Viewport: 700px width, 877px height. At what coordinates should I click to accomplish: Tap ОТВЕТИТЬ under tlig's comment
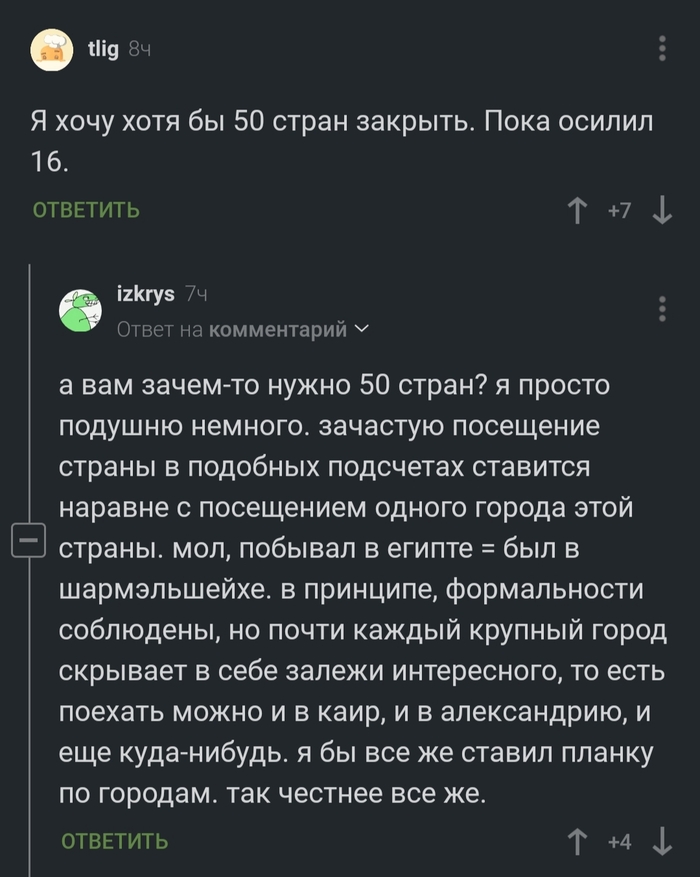[86, 210]
